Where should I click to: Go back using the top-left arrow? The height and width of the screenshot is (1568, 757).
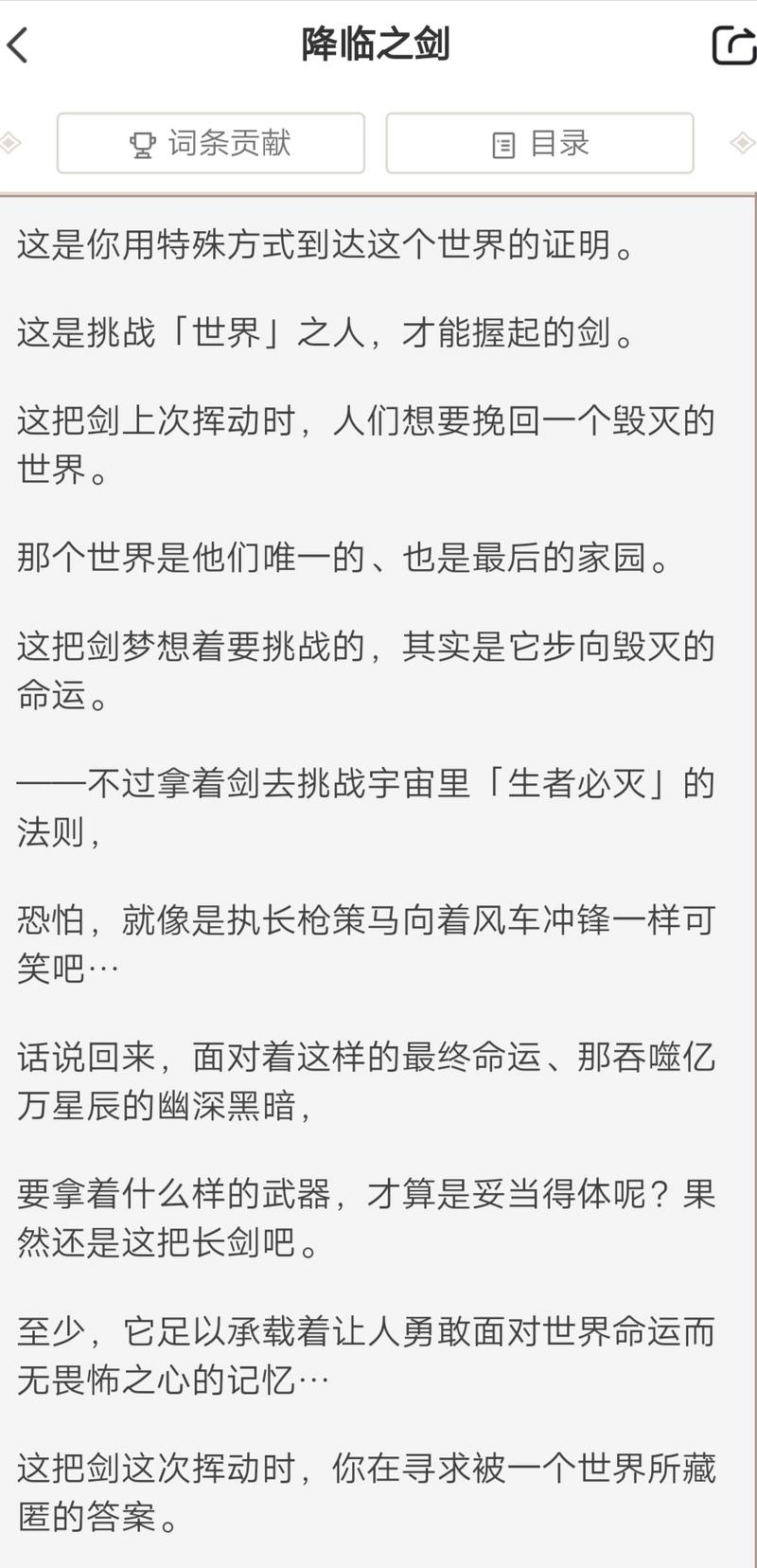[18, 45]
